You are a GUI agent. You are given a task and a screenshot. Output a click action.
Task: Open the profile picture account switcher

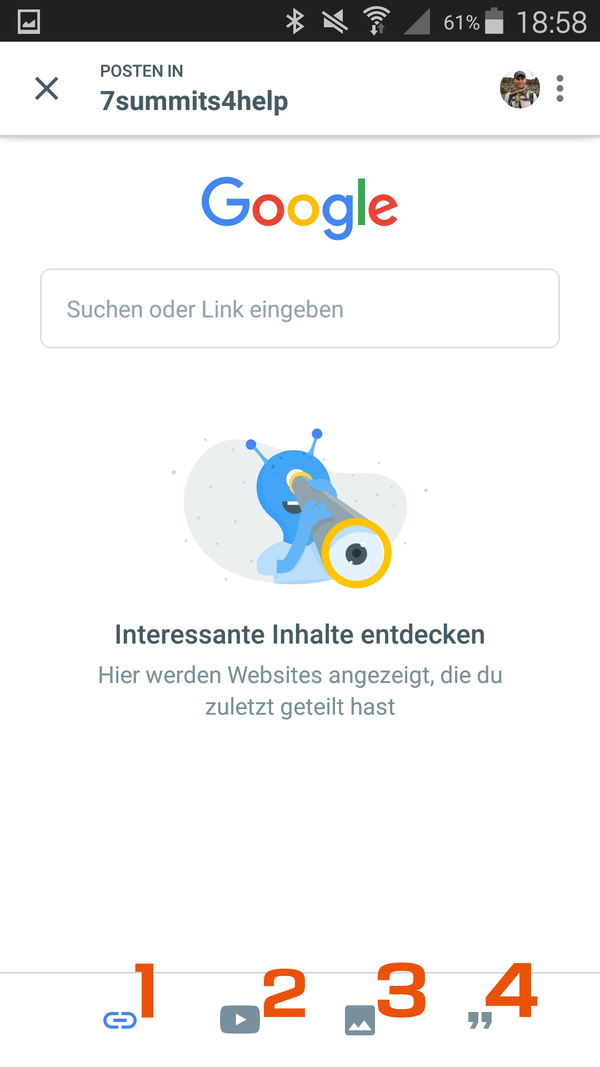click(x=520, y=89)
